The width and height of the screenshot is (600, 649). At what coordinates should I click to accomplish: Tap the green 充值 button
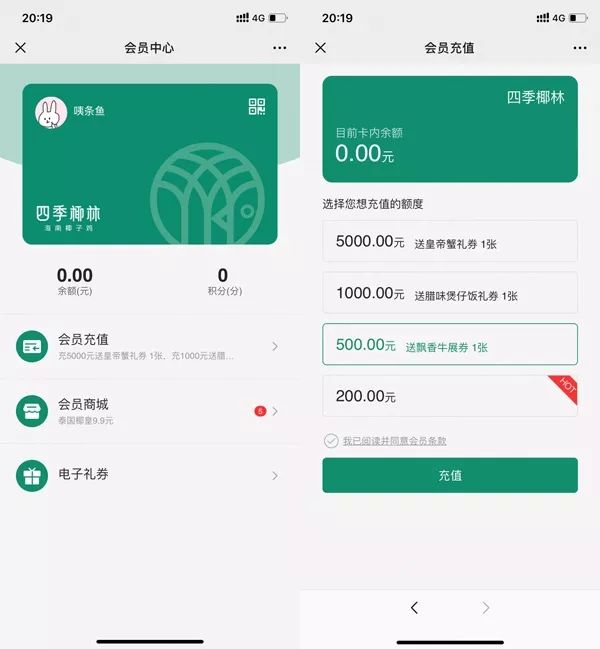pos(450,475)
